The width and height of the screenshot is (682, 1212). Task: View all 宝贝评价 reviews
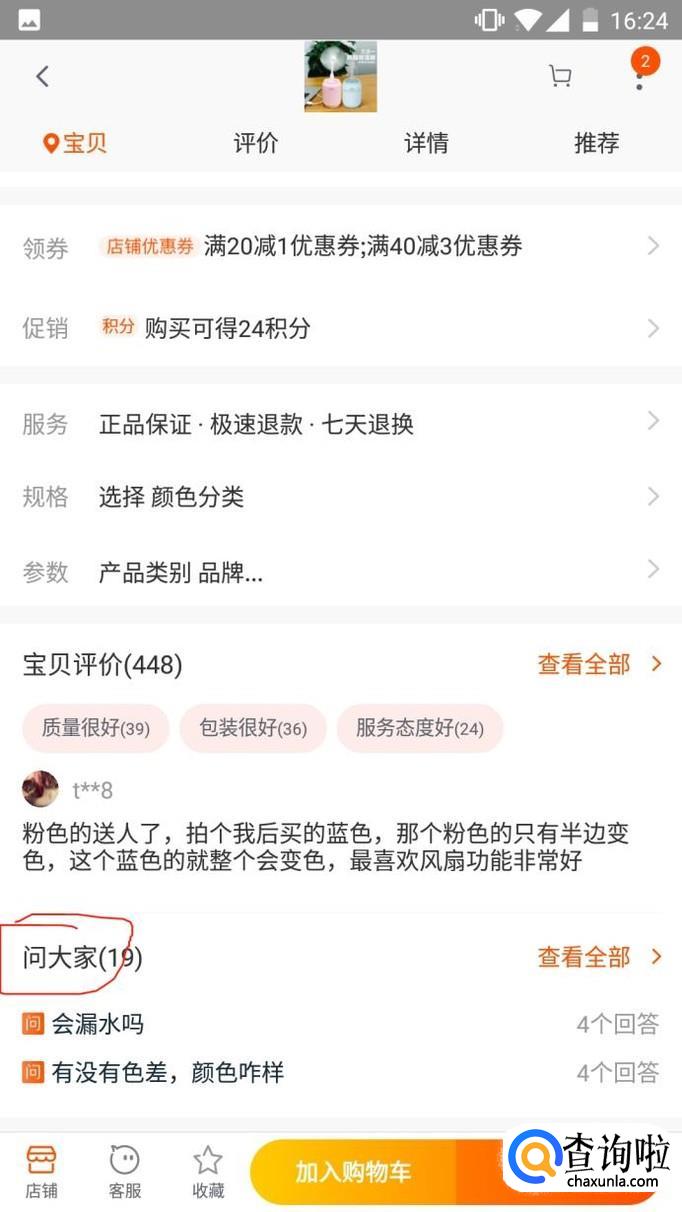[x=598, y=664]
